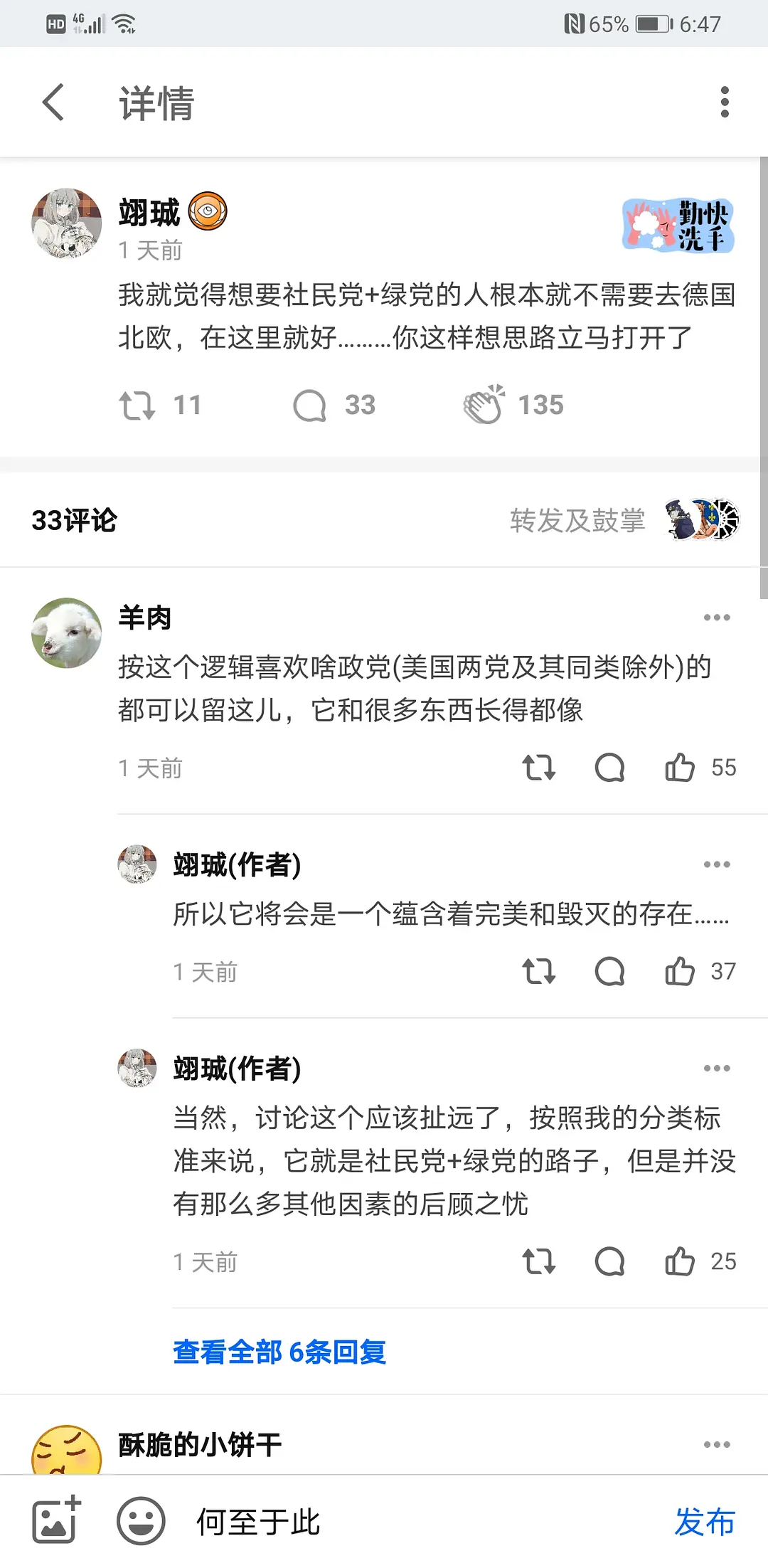Expand 查看全部 6条回复
The width and height of the screenshot is (768, 1568).
click(279, 1352)
